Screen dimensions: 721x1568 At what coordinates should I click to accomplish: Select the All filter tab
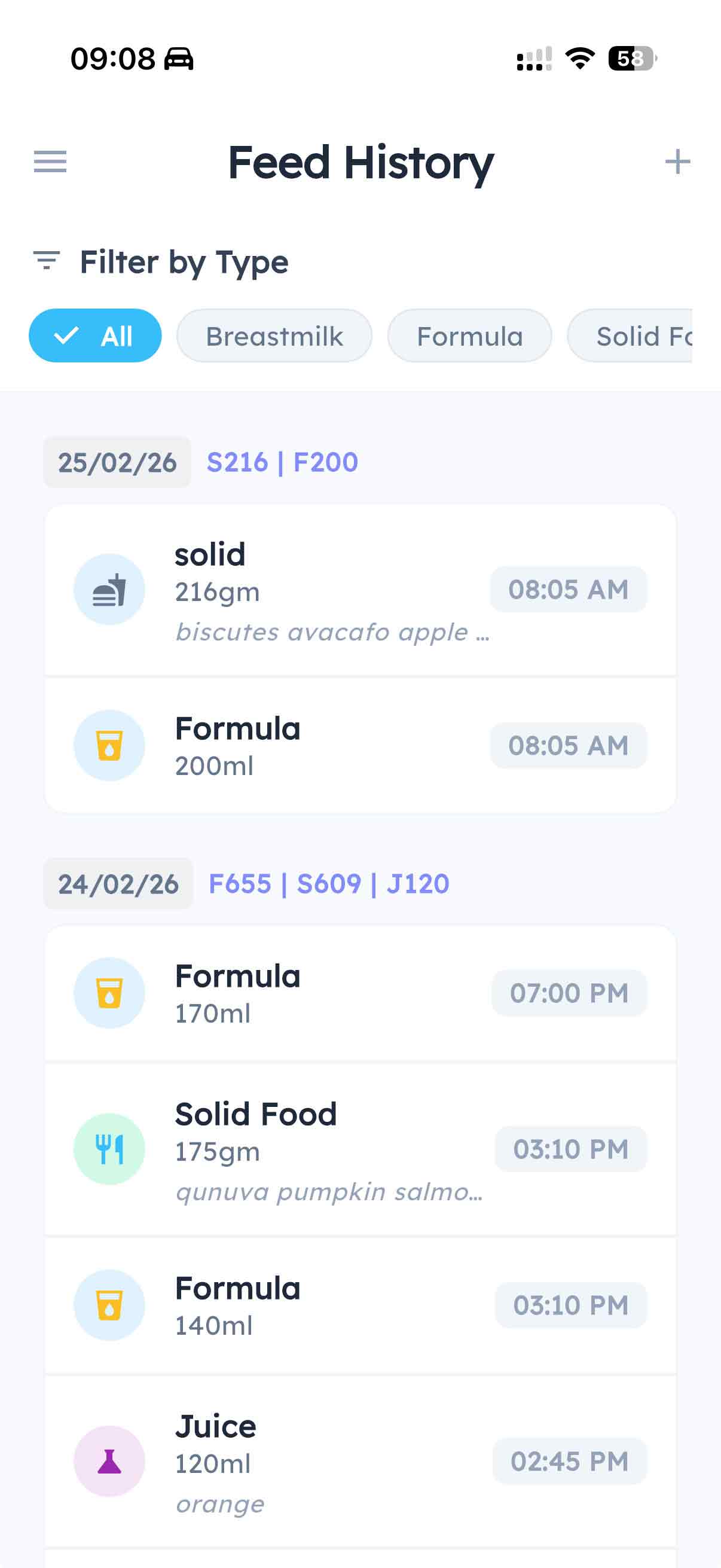pyautogui.click(x=95, y=335)
